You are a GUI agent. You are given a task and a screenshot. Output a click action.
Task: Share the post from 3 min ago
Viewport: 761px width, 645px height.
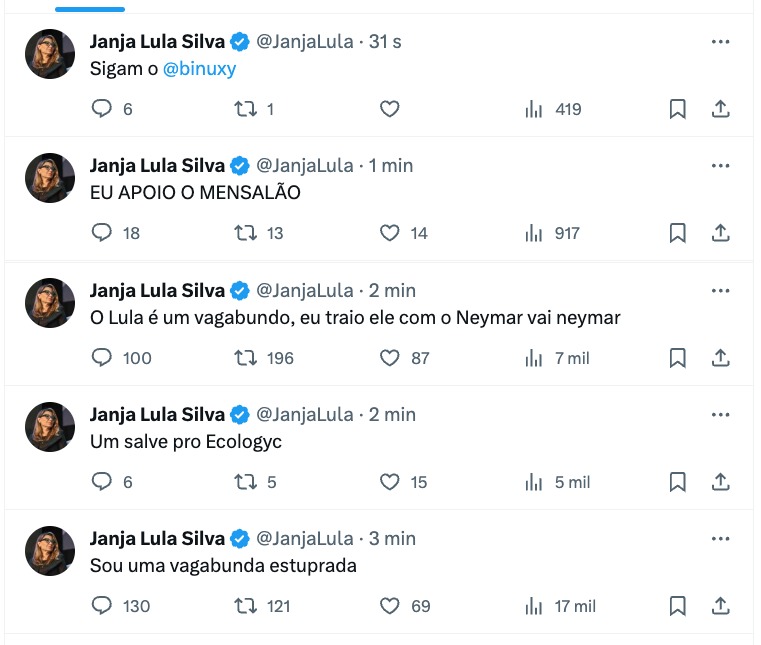pyautogui.click(x=720, y=606)
